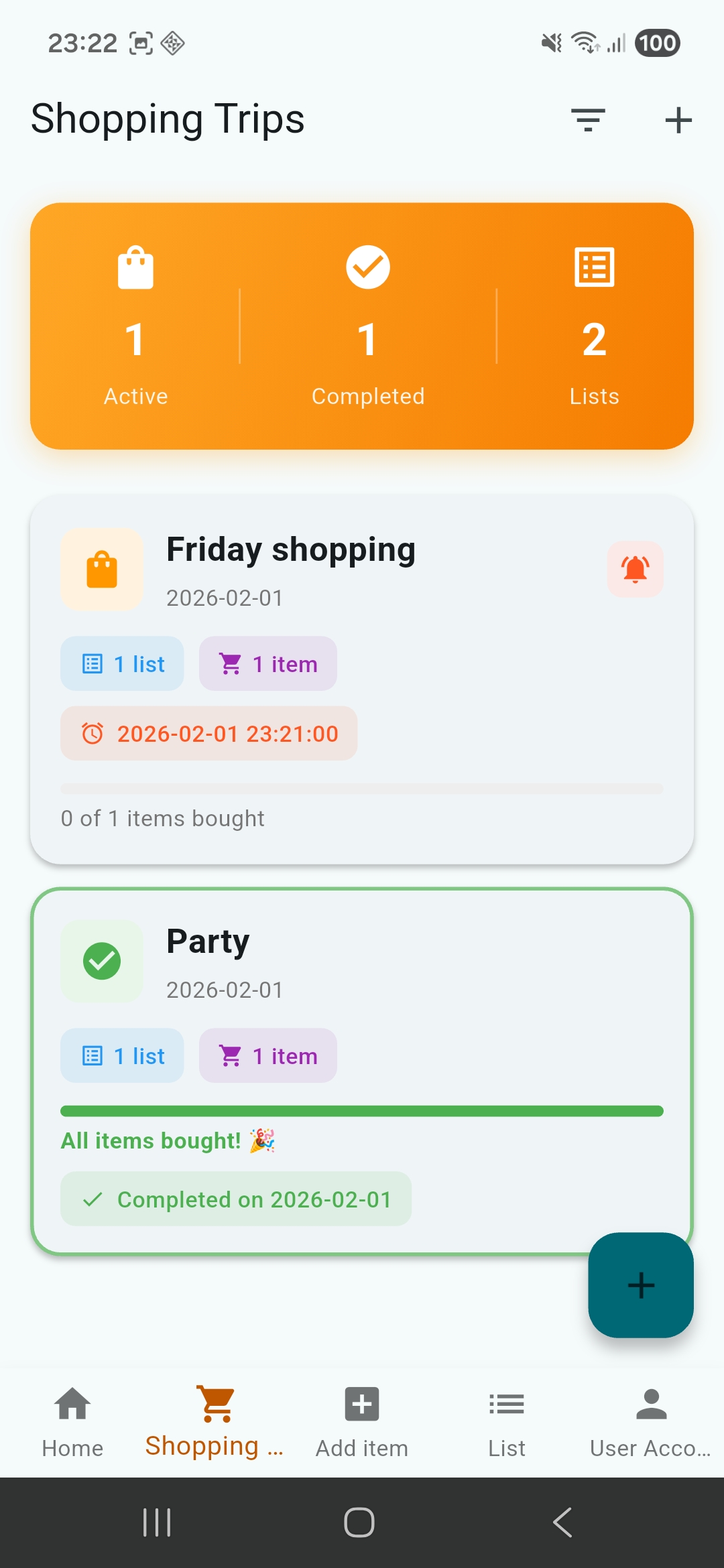Click the green checkmark icon on Party card

coord(101,962)
